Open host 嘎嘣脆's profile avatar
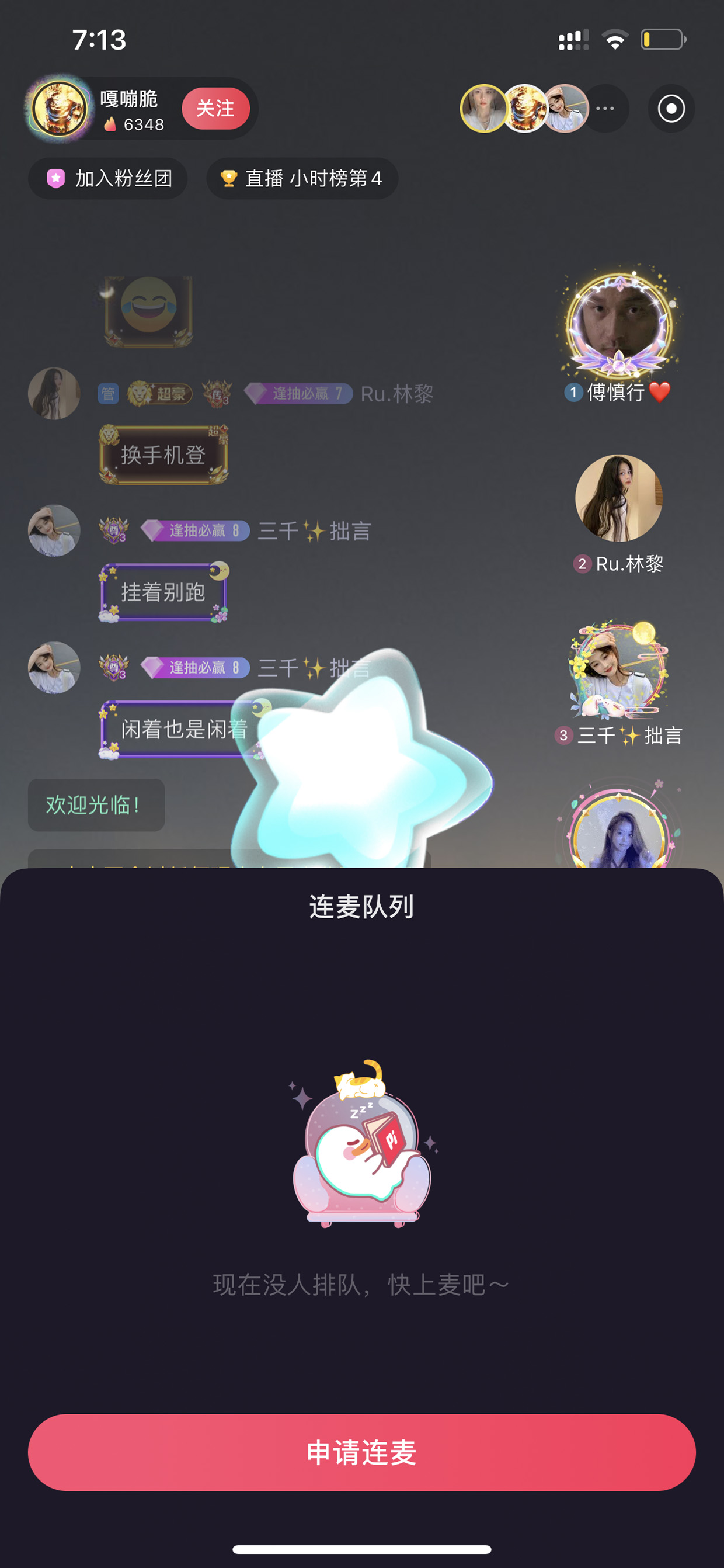The image size is (724, 1568). point(59,108)
